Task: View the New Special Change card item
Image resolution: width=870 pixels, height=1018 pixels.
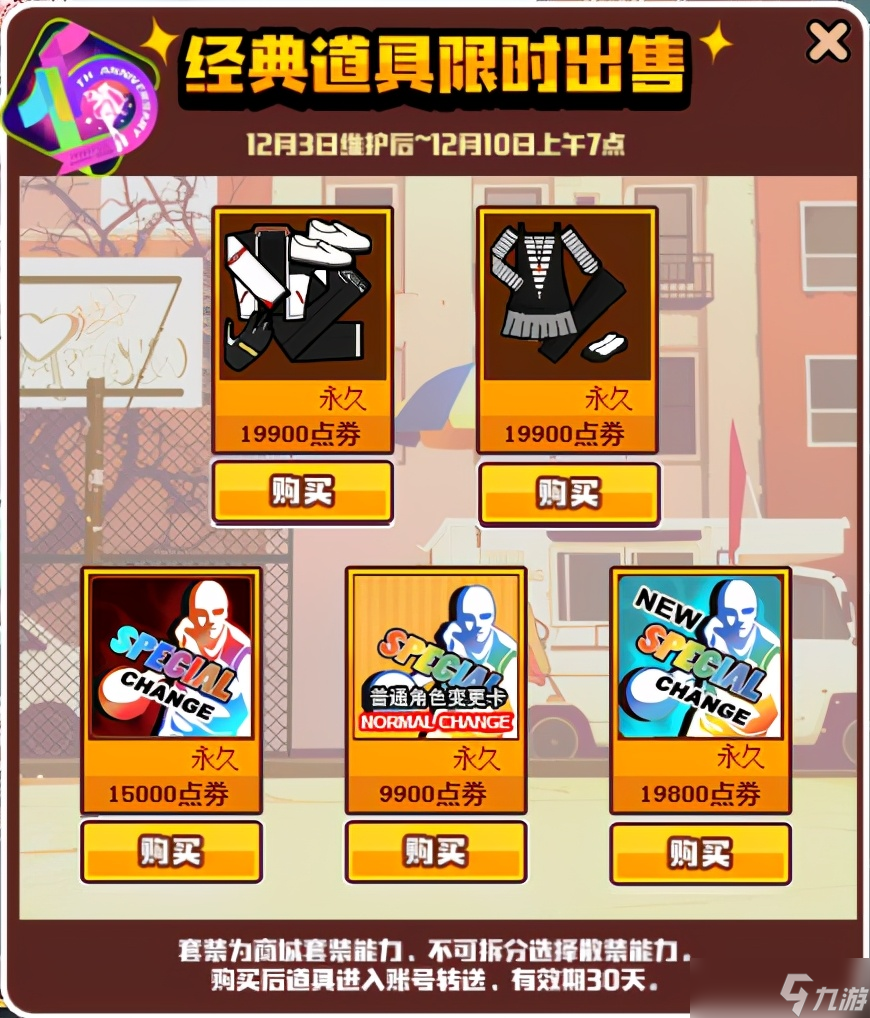Action: [700, 660]
